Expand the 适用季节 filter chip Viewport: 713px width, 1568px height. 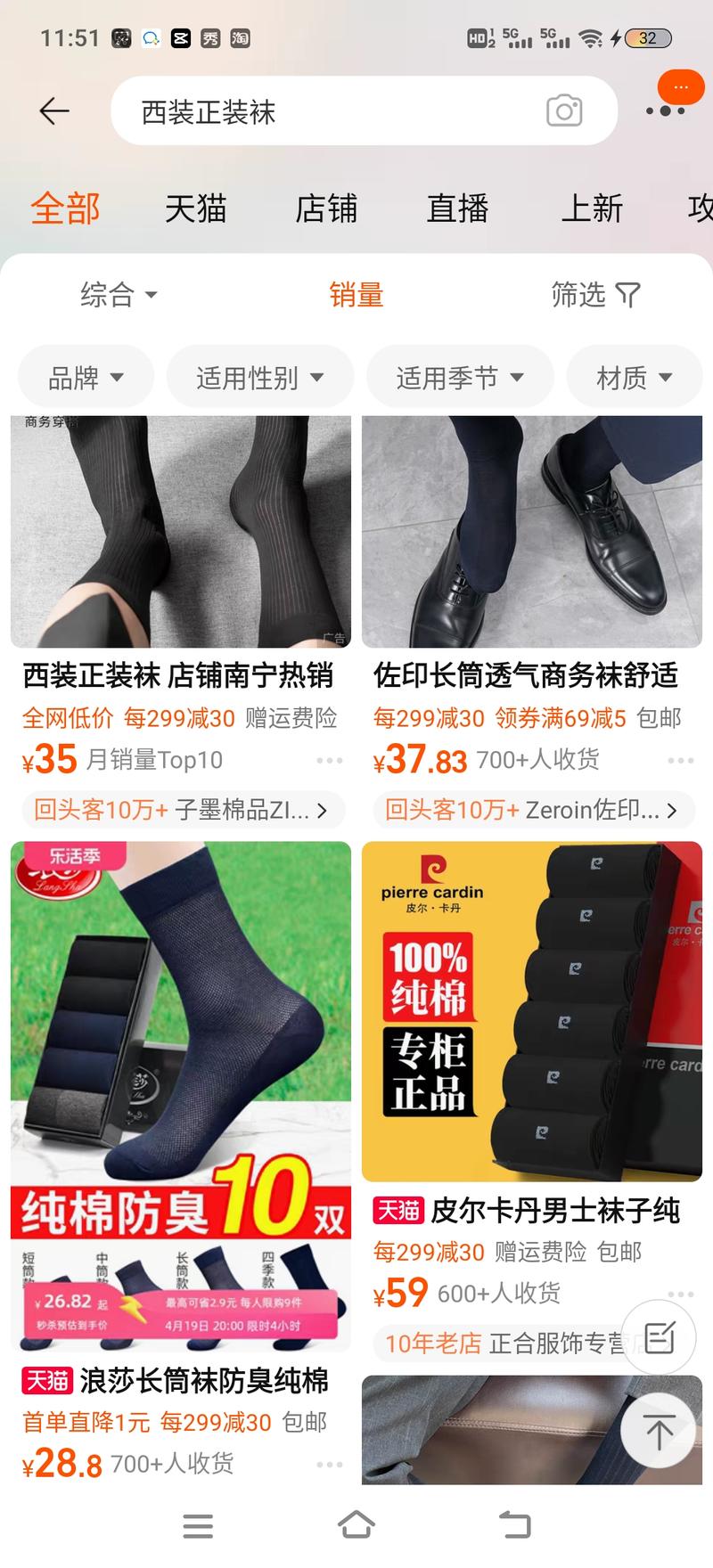pos(460,378)
